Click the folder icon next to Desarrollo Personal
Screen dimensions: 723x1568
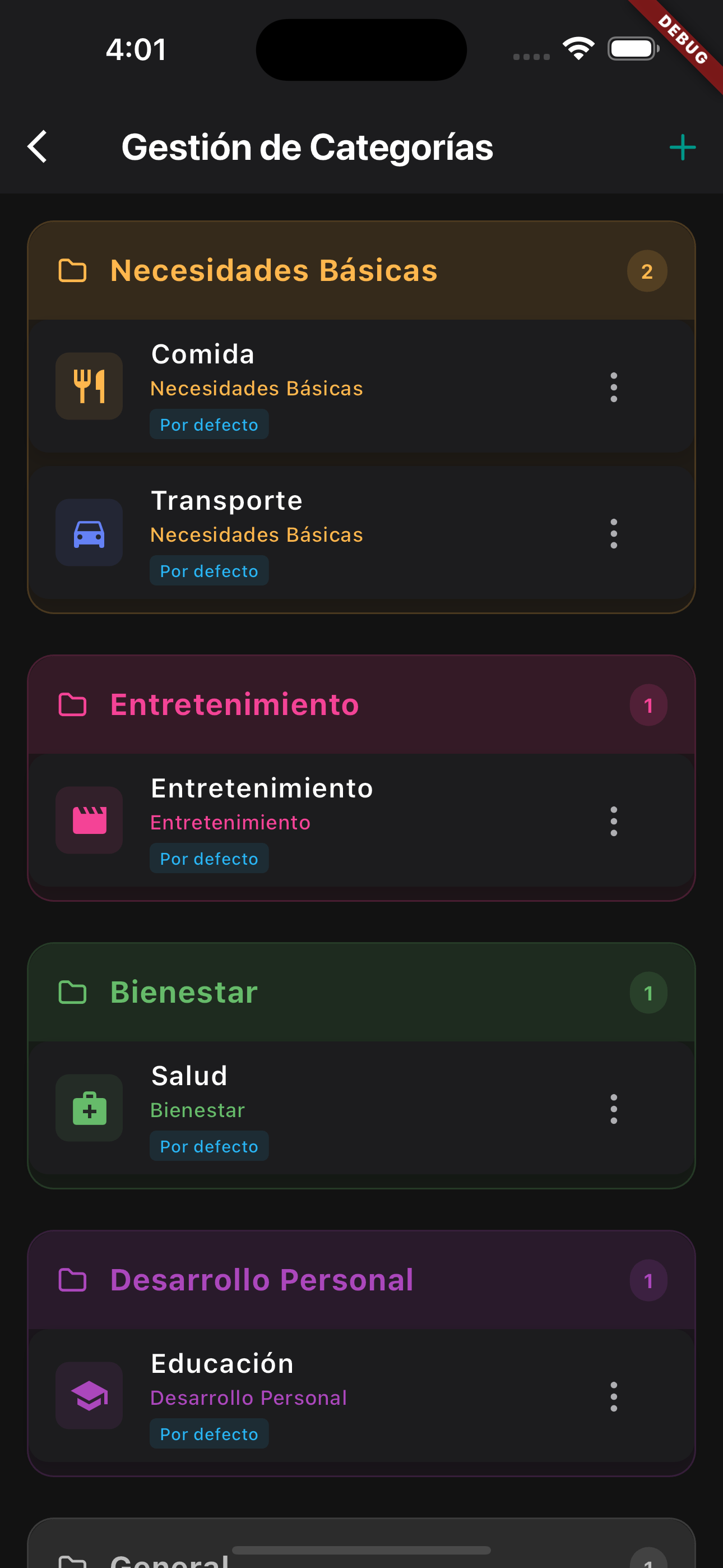(x=73, y=1280)
